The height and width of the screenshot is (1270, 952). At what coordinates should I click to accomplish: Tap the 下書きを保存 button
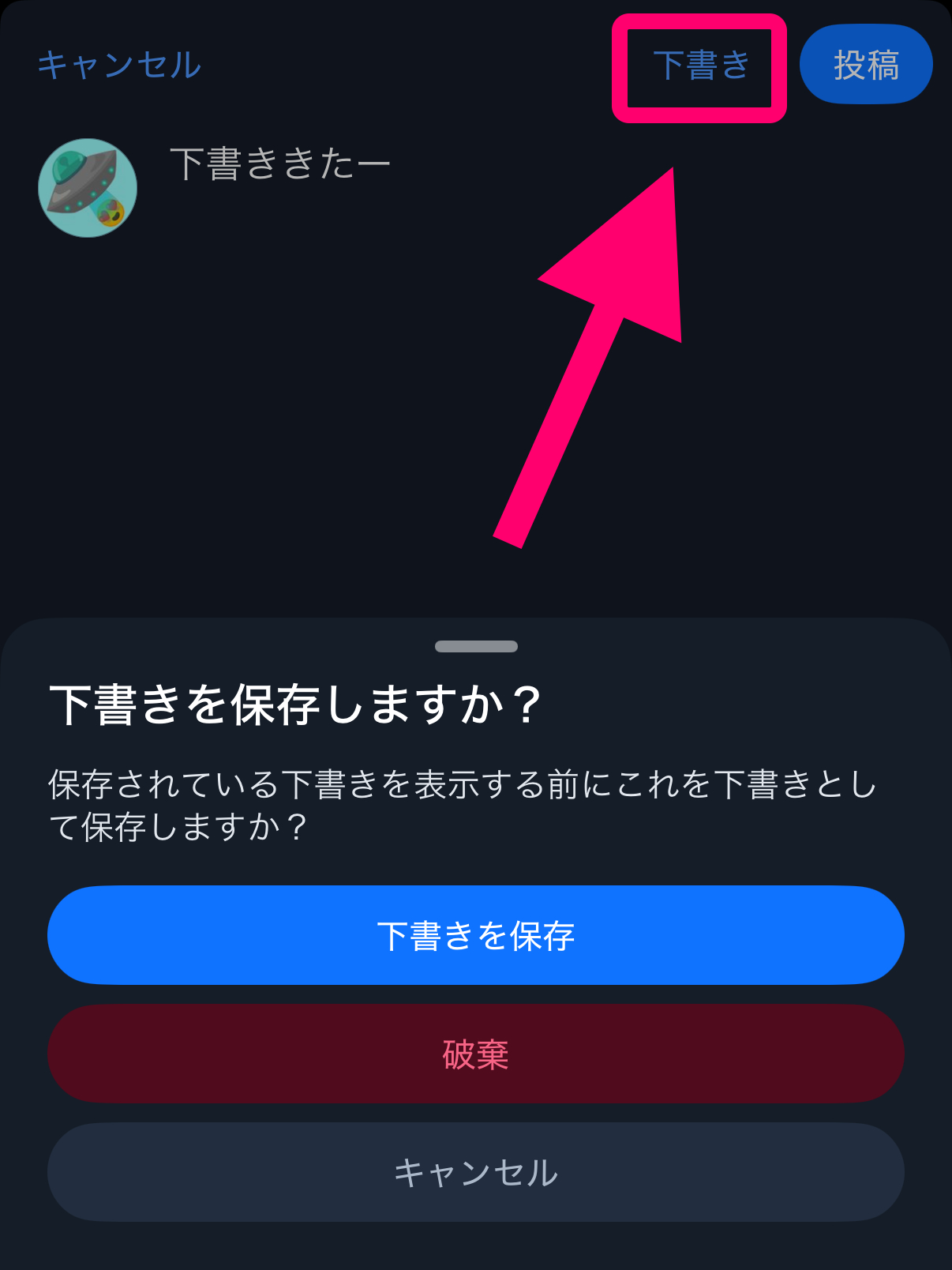pos(475,935)
